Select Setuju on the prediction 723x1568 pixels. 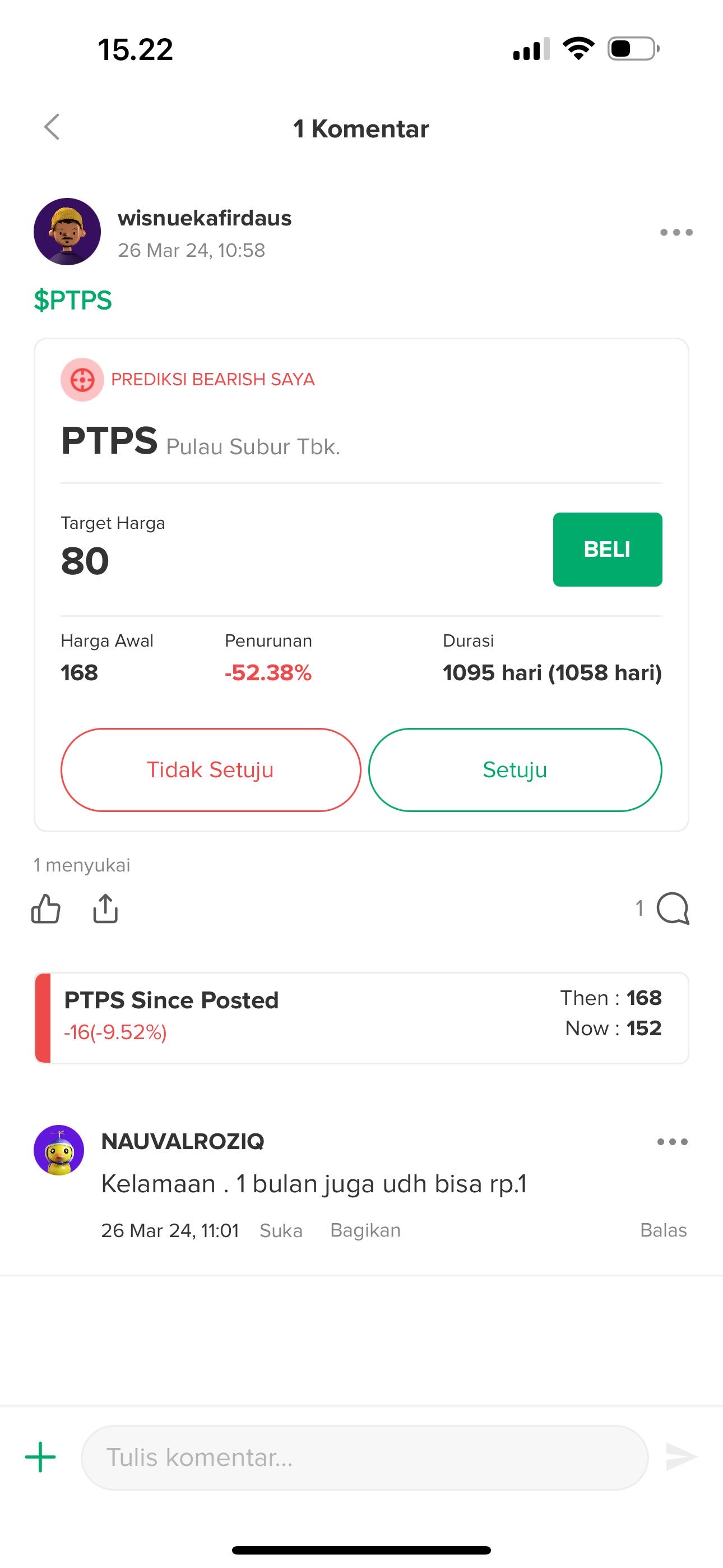515,770
